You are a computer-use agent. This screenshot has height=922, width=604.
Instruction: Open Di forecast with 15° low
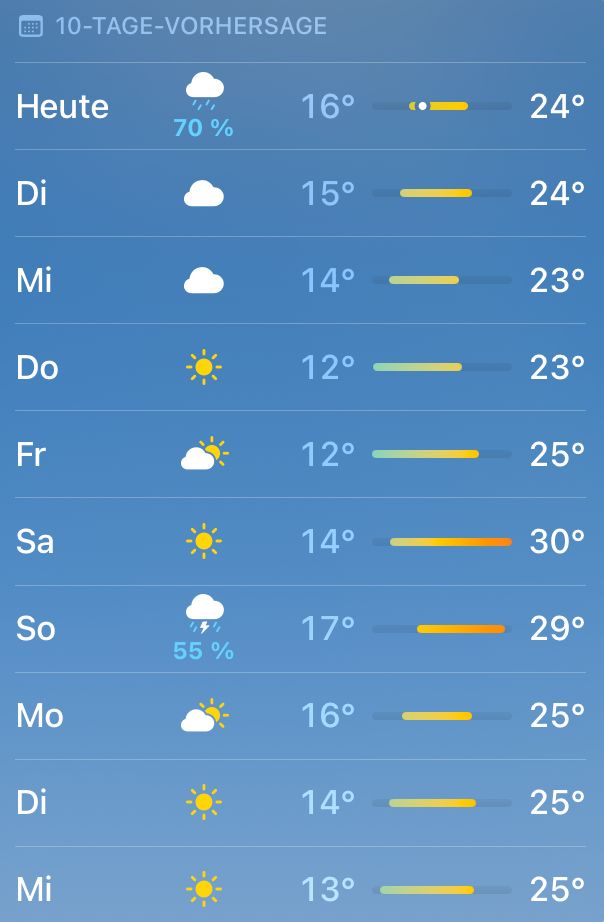point(300,193)
